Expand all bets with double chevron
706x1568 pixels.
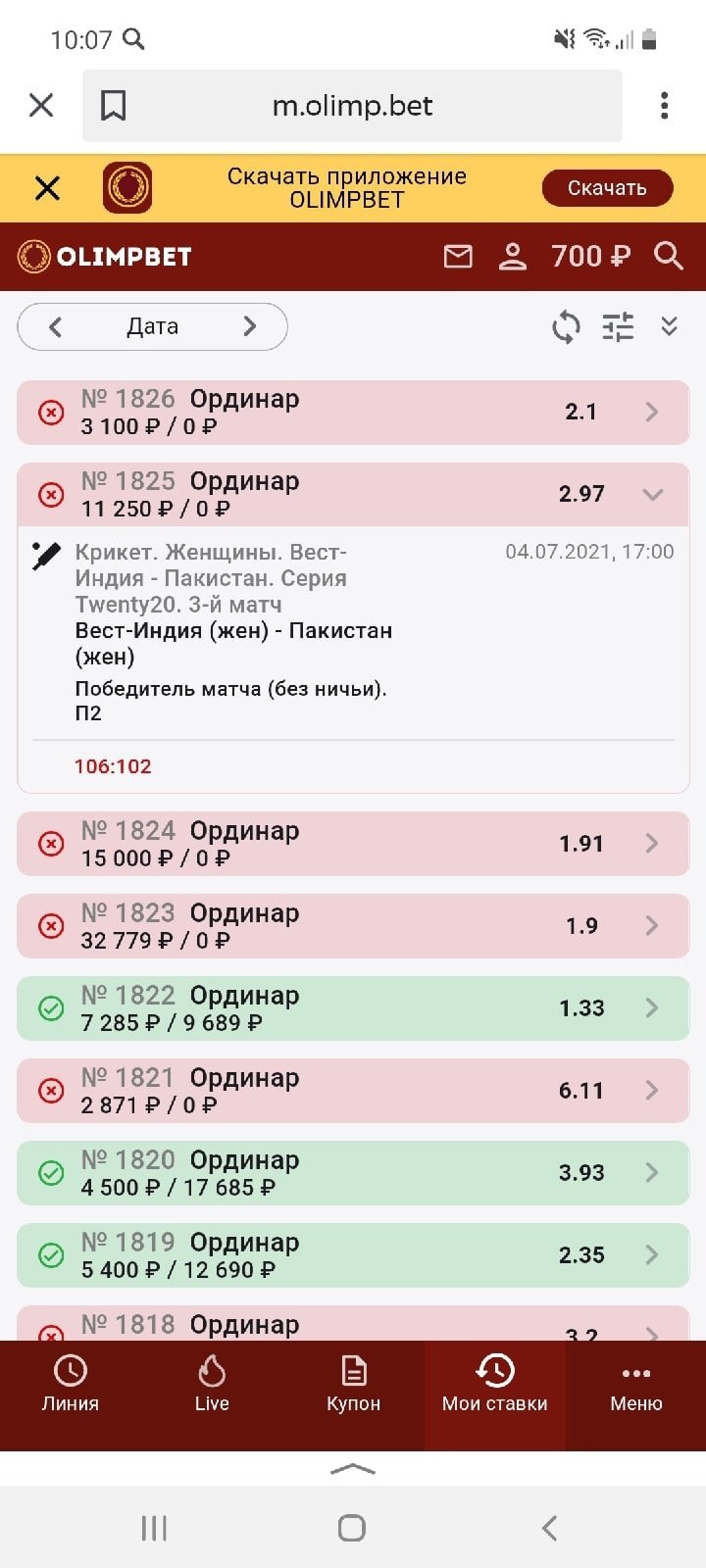point(670,326)
